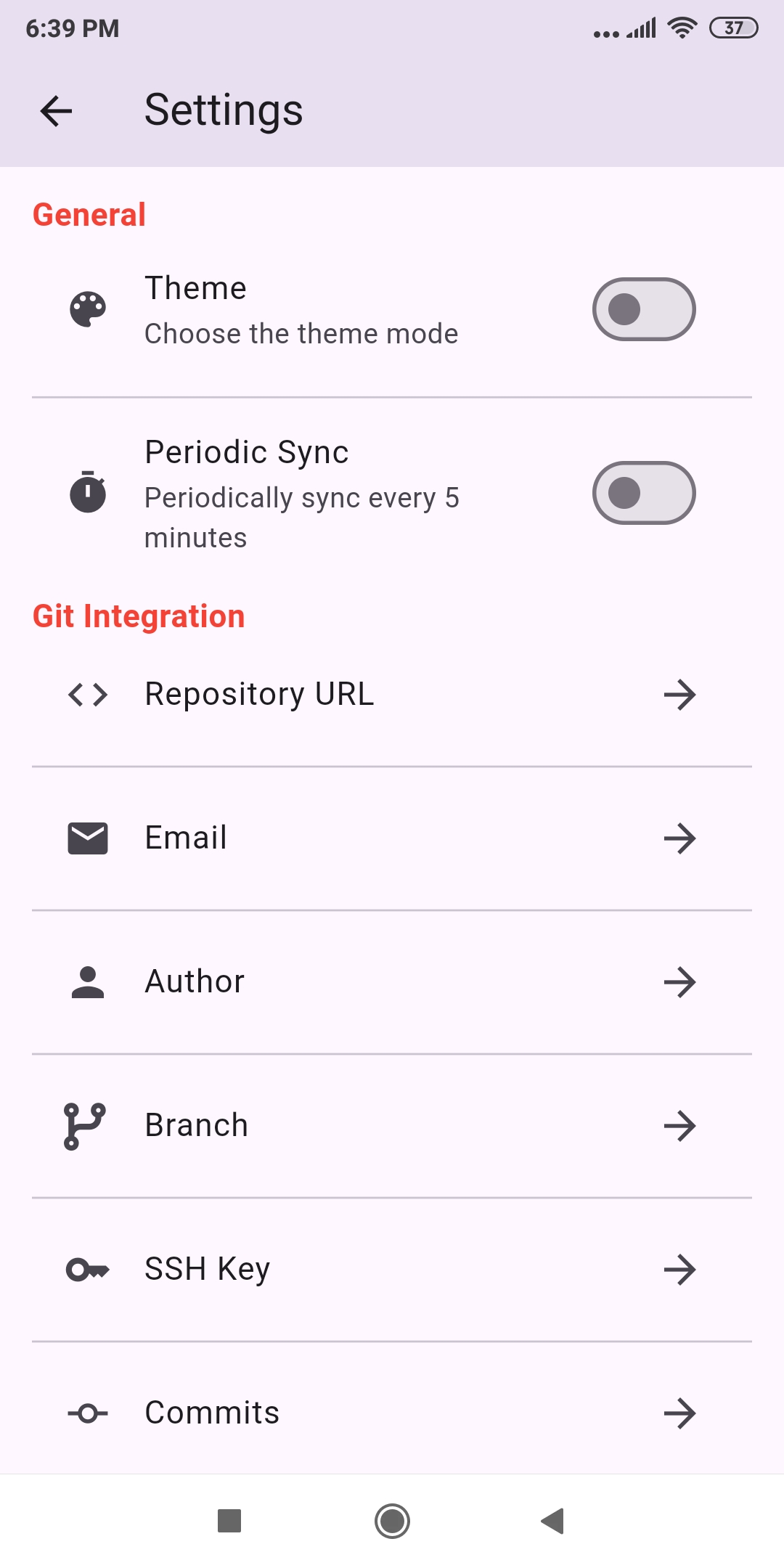784x1568 pixels.
Task: Open the Branch setting
Action: click(392, 1126)
